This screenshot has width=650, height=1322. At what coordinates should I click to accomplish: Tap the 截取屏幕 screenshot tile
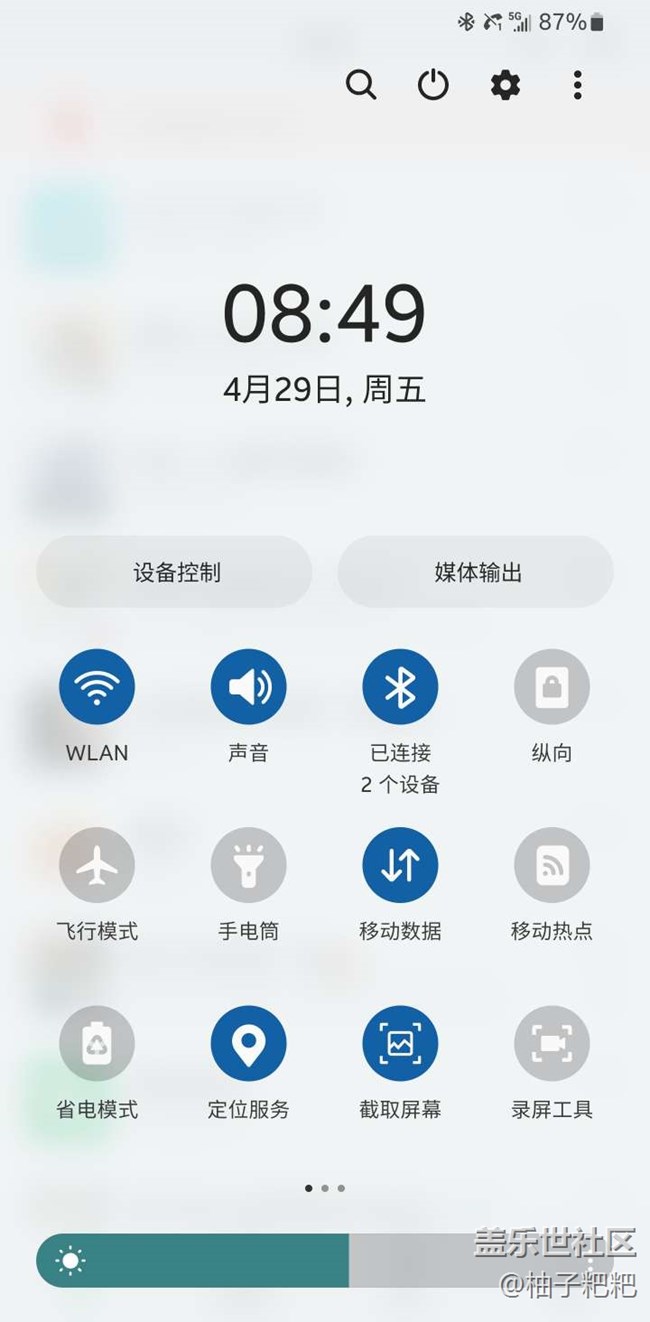(x=400, y=1044)
